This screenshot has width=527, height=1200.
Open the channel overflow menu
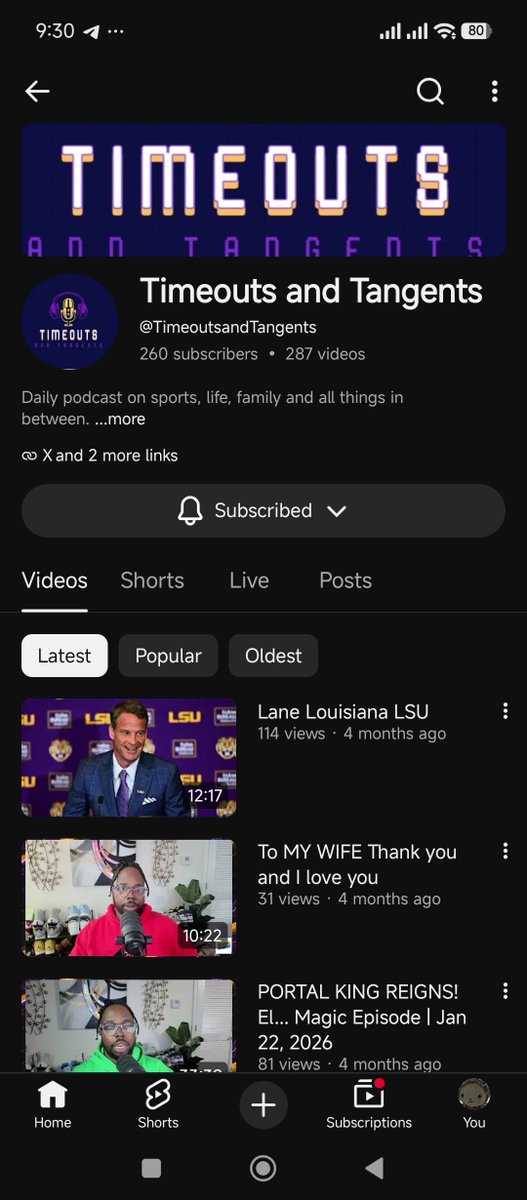point(494,92)
